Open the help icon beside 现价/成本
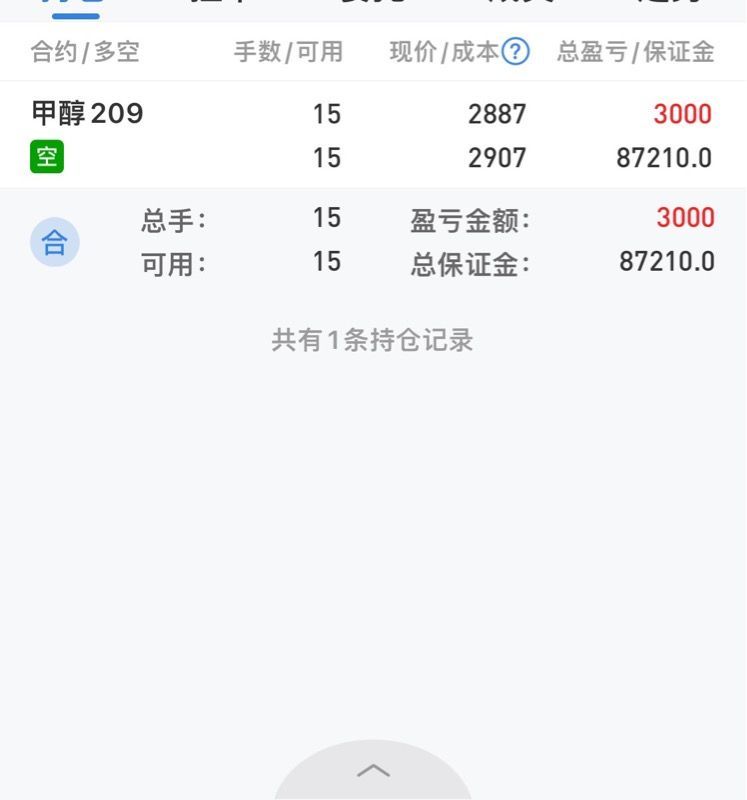The width and height of the screenshot is (747, 800). (515, 52)
